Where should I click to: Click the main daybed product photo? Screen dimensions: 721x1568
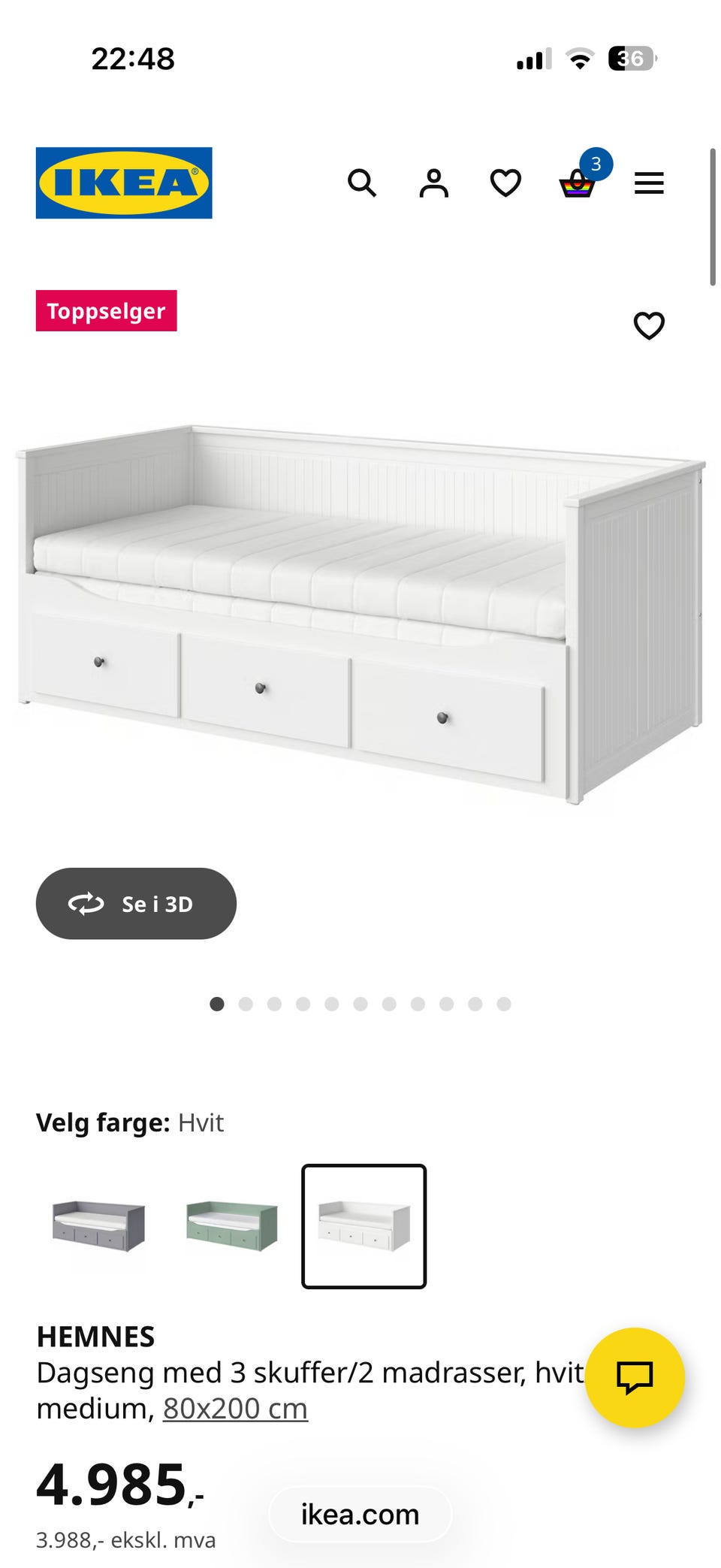pos(360,616)
